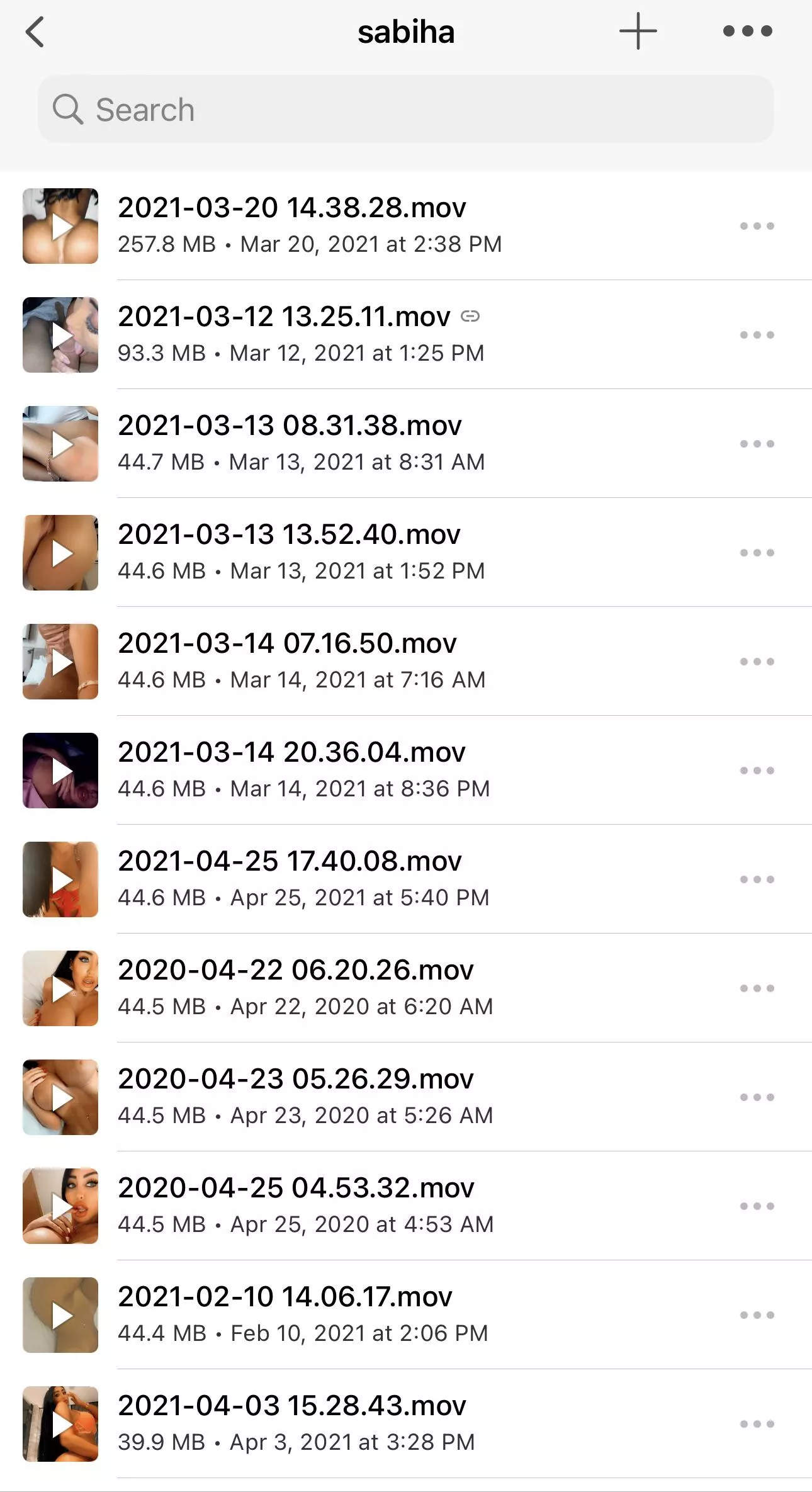
Task: Open options for 2021-03-14 20.36.04.mov
Action: pos(757,771)
